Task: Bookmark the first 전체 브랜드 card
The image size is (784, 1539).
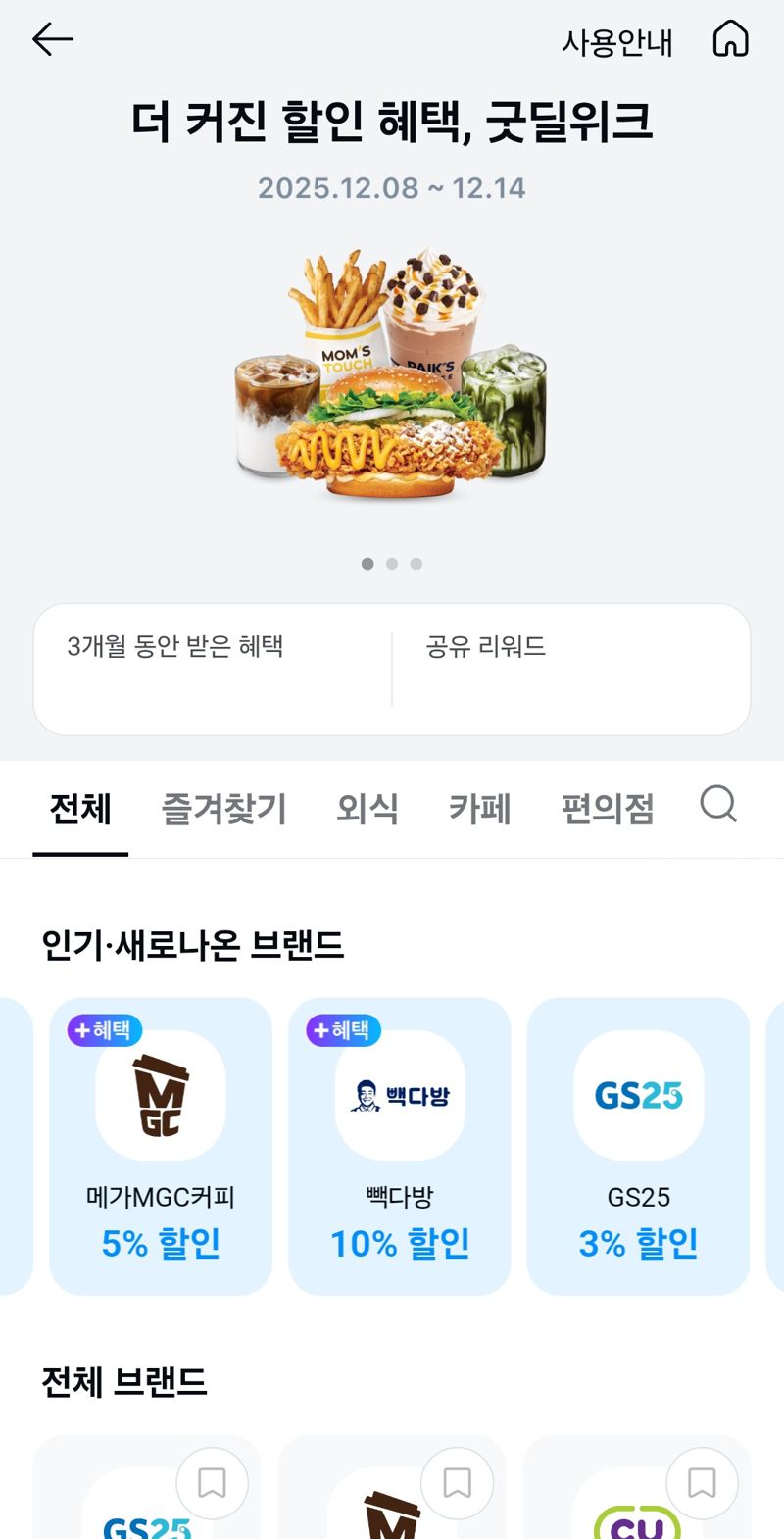Action: tap(213, 1483)
